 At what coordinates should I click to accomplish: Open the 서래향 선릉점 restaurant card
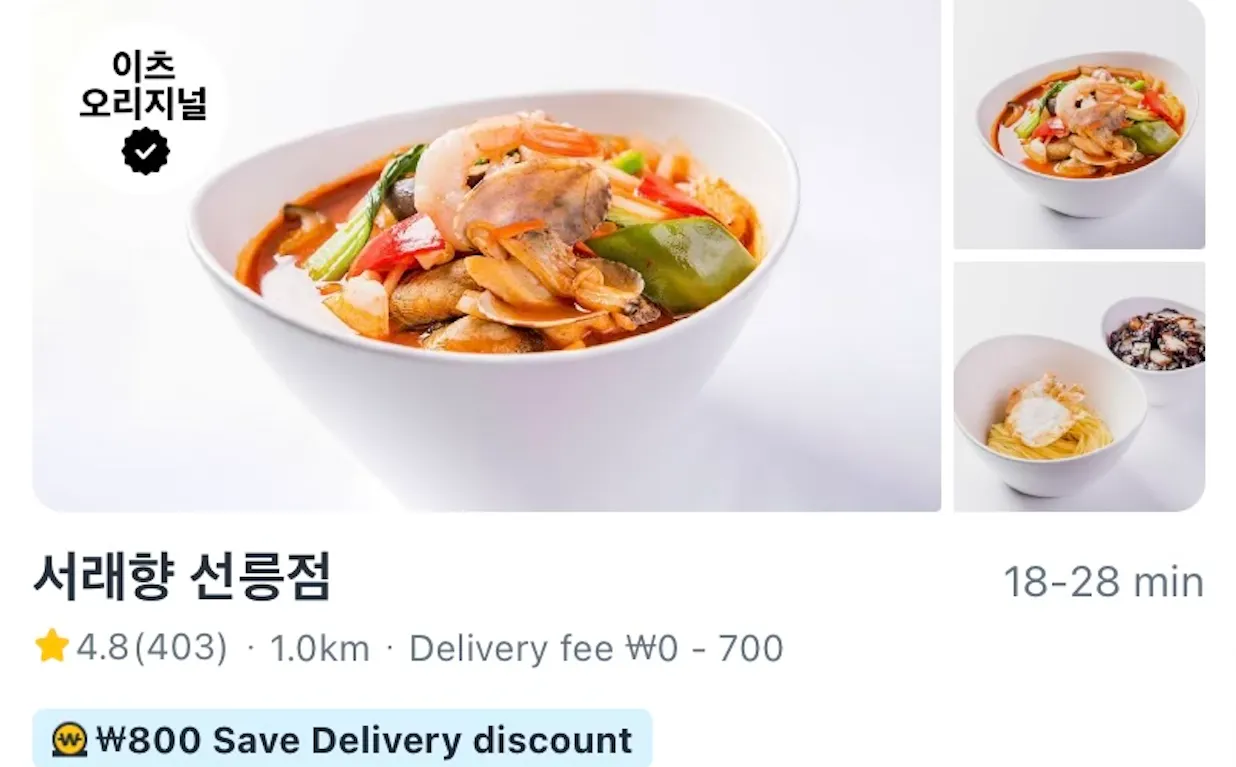point(182,578)
